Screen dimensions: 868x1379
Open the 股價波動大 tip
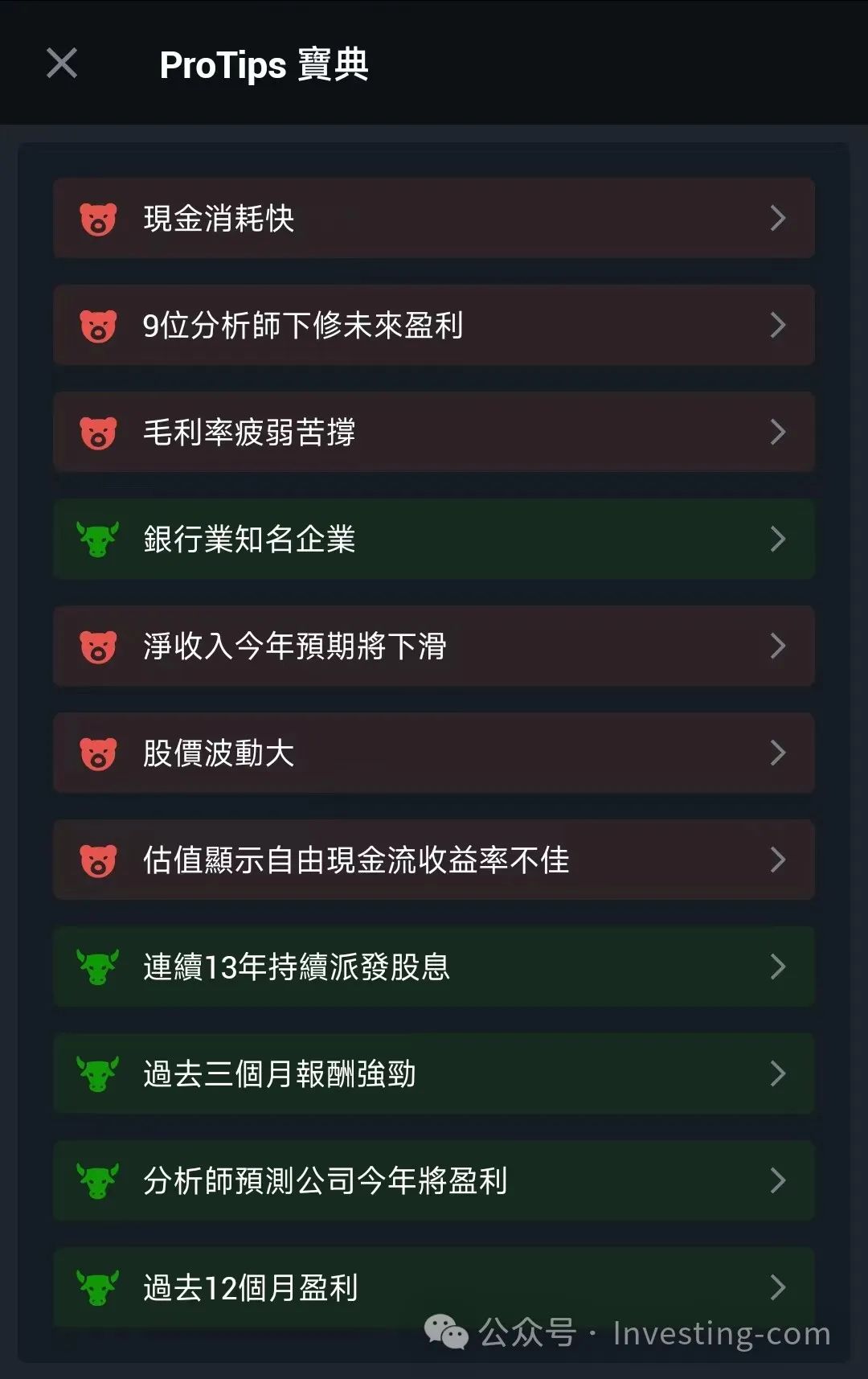(x=434, y=753)
